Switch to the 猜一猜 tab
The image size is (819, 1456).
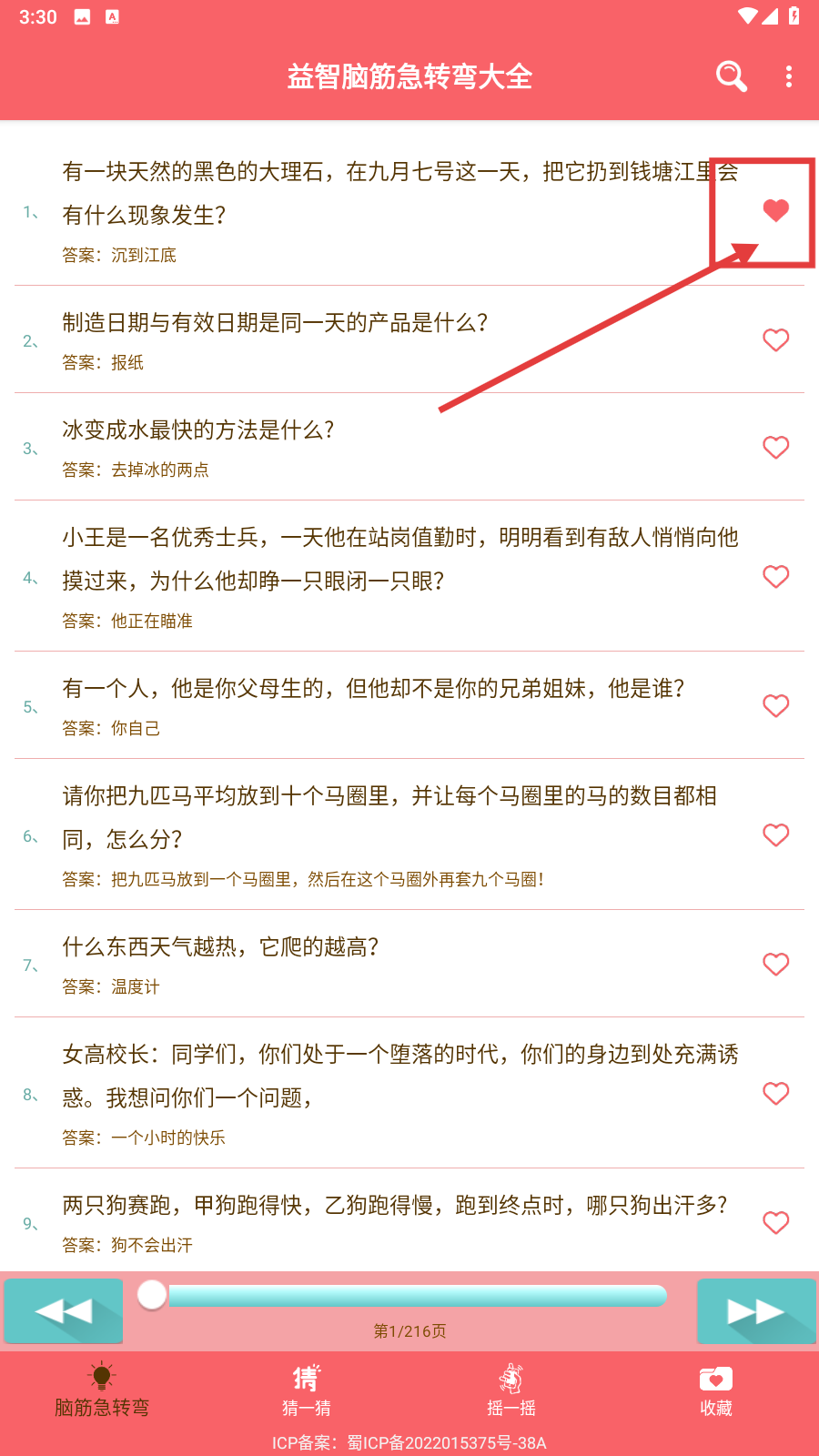(307, 1390)
